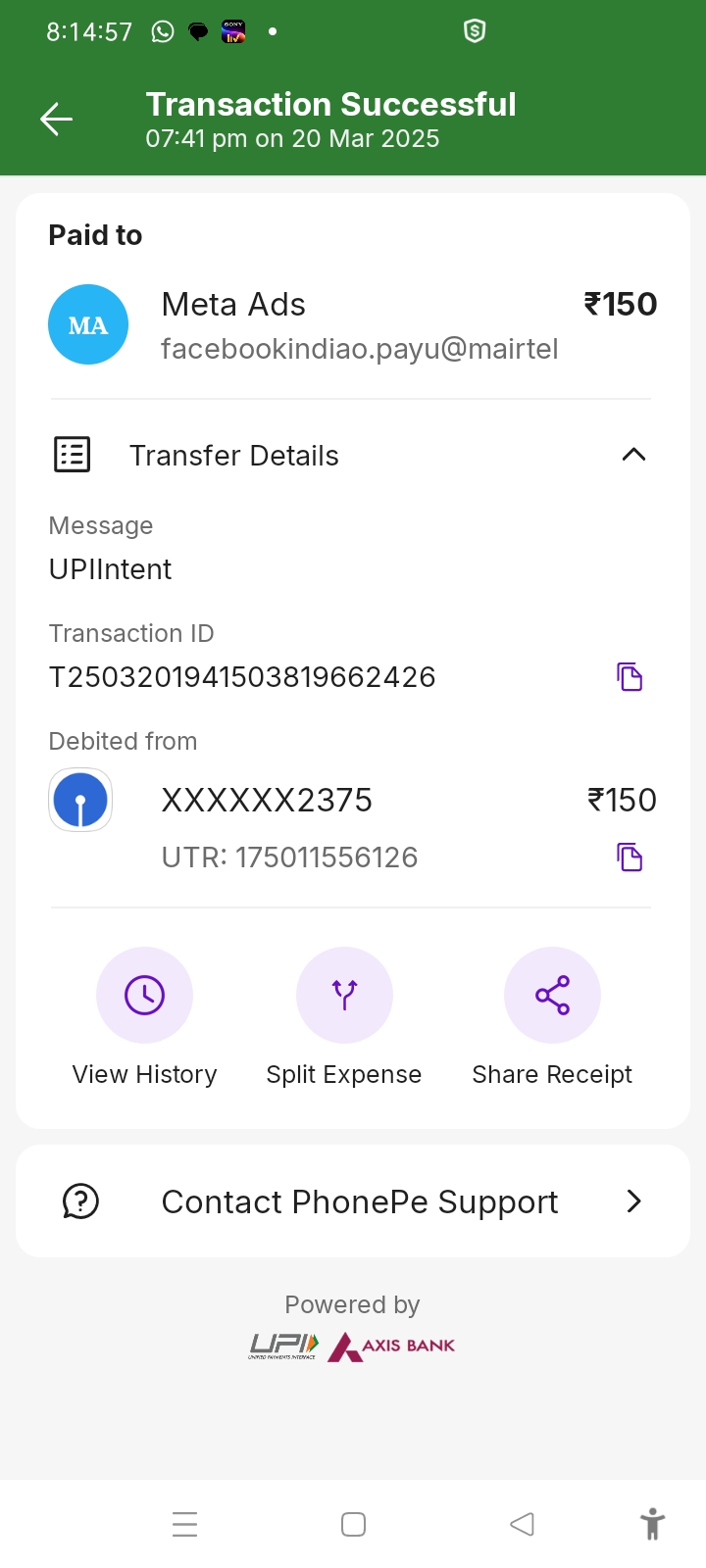706x1568 pixels.
Task: Tap the system back button
Action: 522,1524
